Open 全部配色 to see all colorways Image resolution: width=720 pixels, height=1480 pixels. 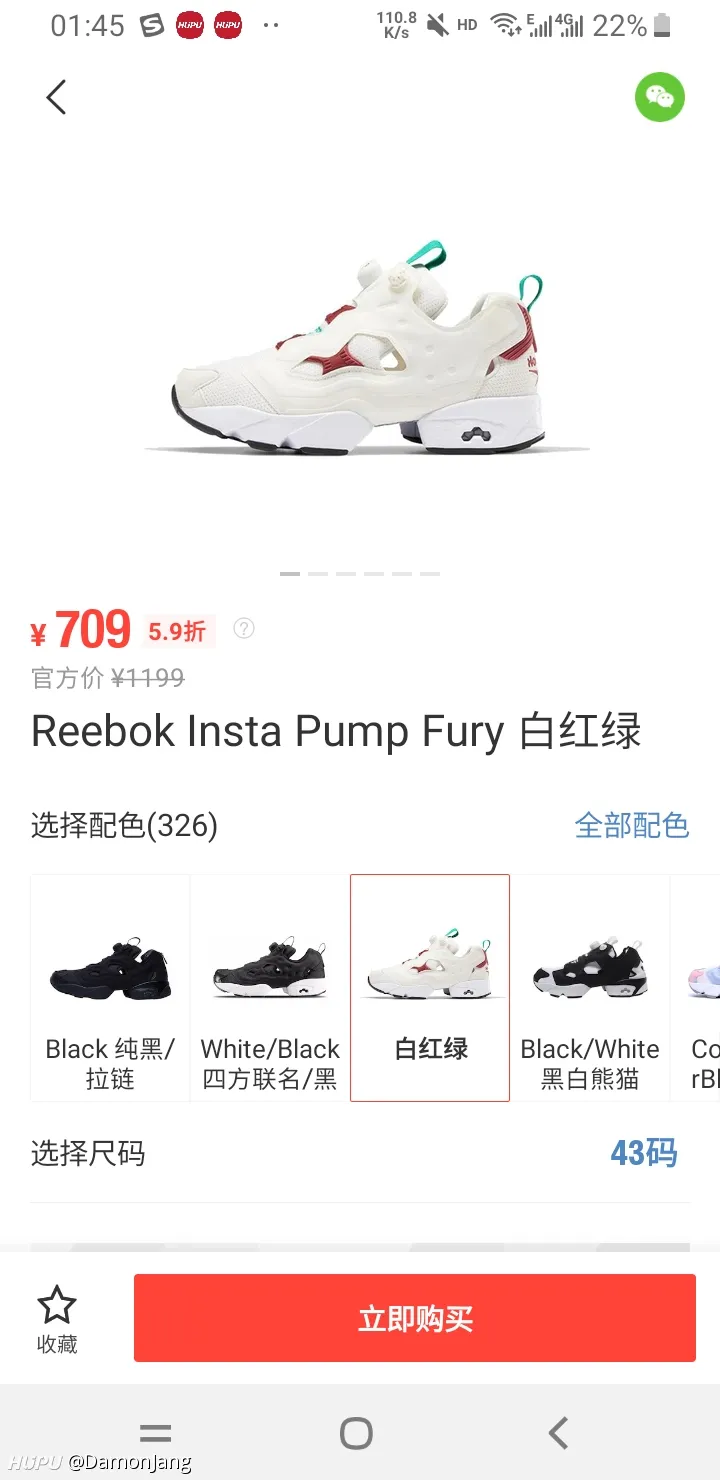[x=631, y=825]
